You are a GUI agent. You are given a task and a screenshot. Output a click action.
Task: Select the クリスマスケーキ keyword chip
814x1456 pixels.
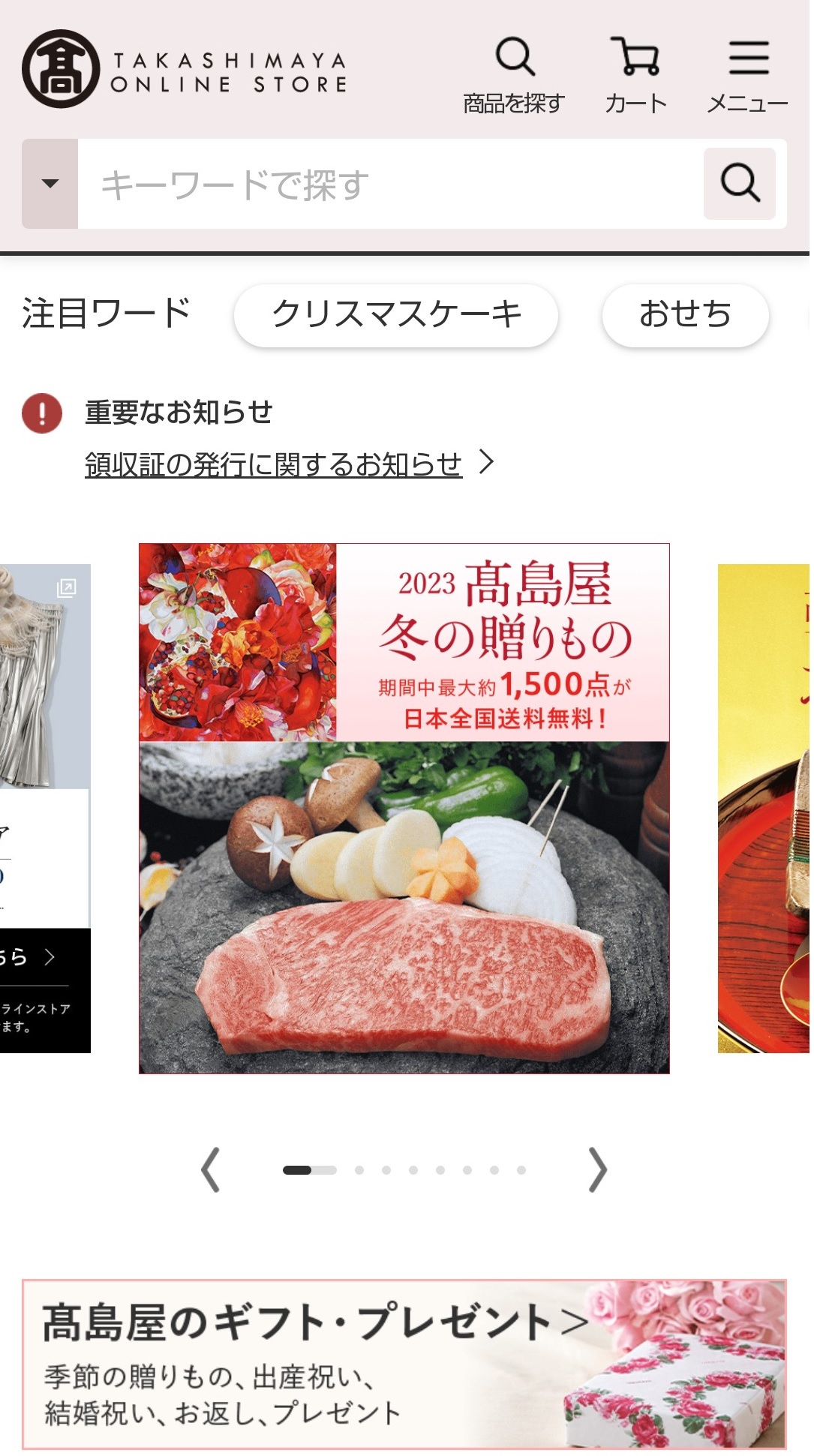pyautogui.click(x=396, y=315)
